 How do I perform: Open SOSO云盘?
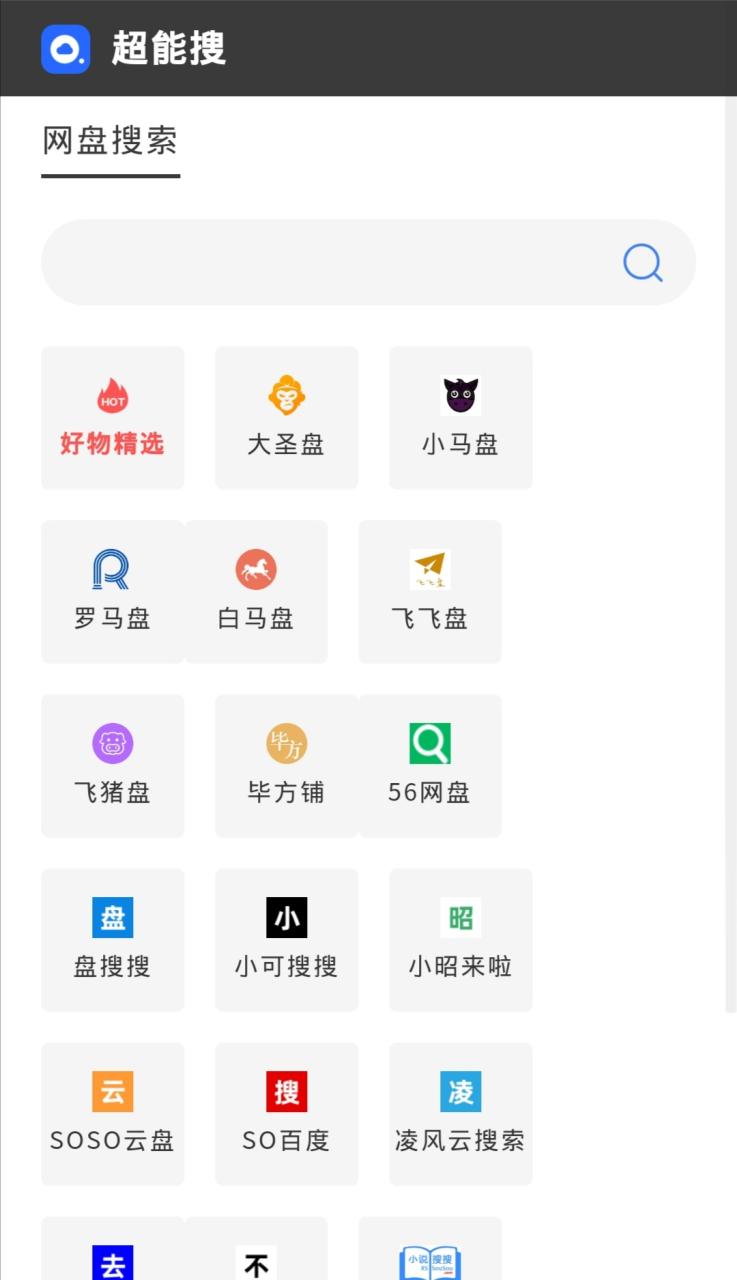pyautogui.click(x=112, y=1114)
